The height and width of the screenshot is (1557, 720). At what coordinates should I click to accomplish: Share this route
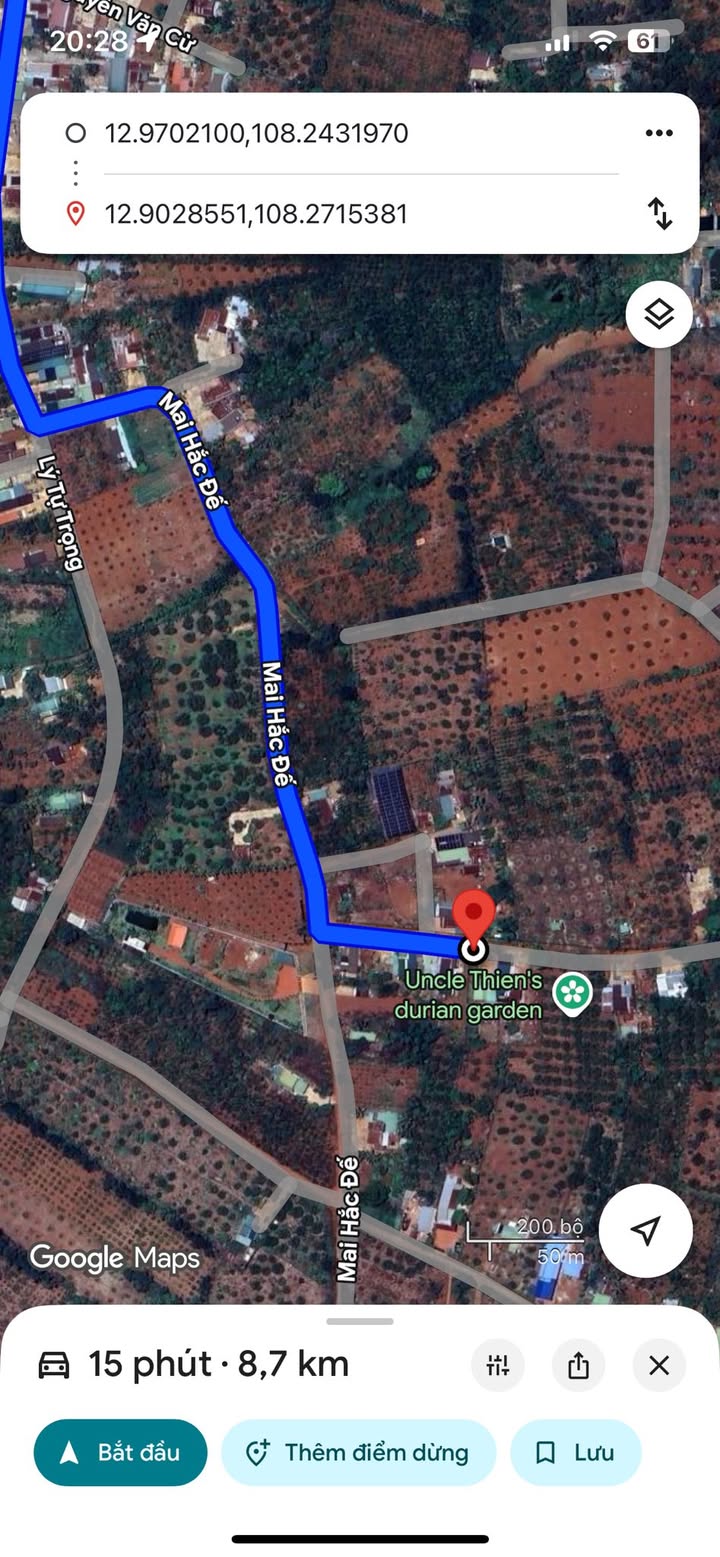[578, 1365]
